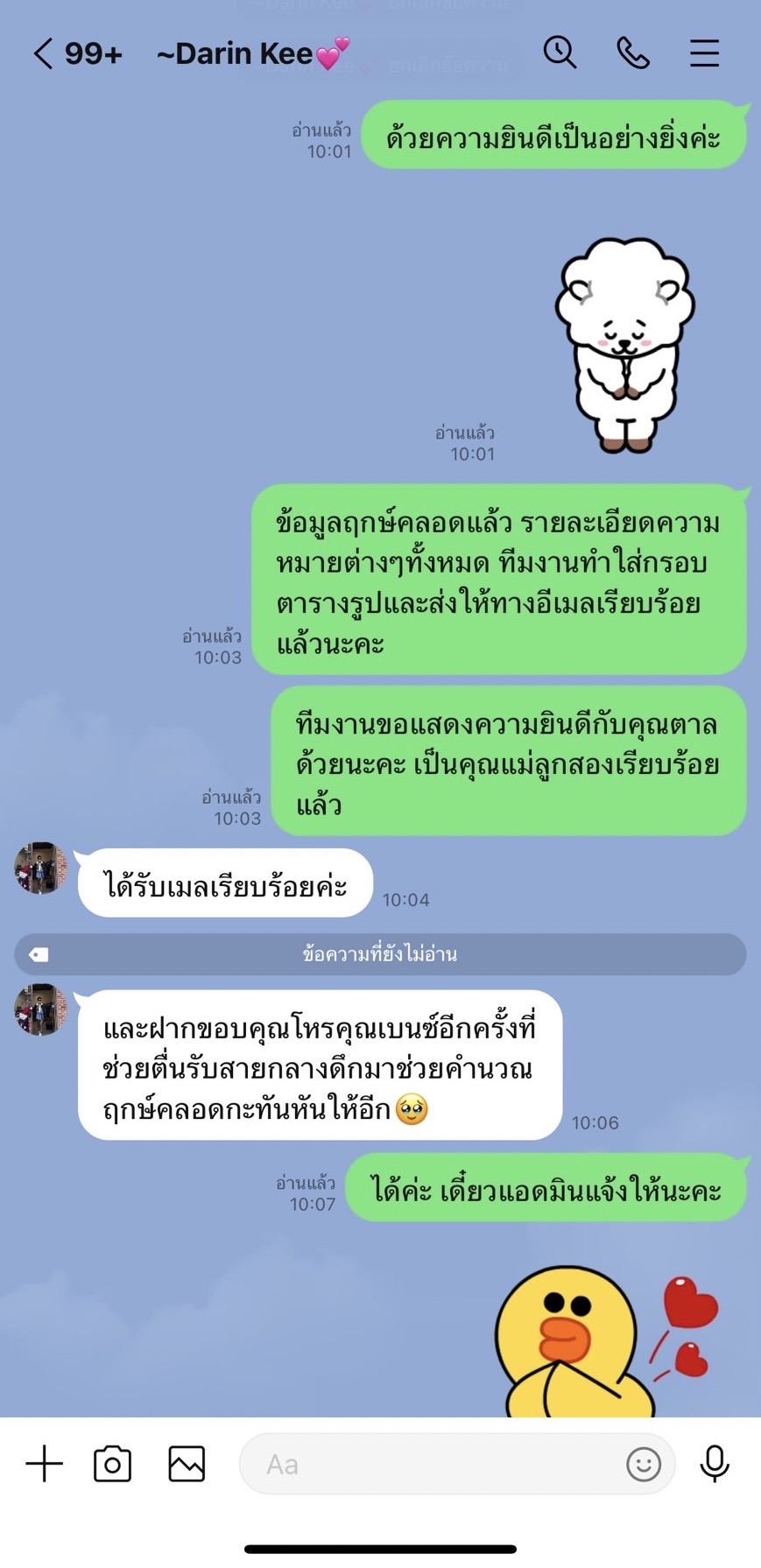761x1568 pixels.
Task: Open the emoji and sticker picker
Action: pos(644,1464)
